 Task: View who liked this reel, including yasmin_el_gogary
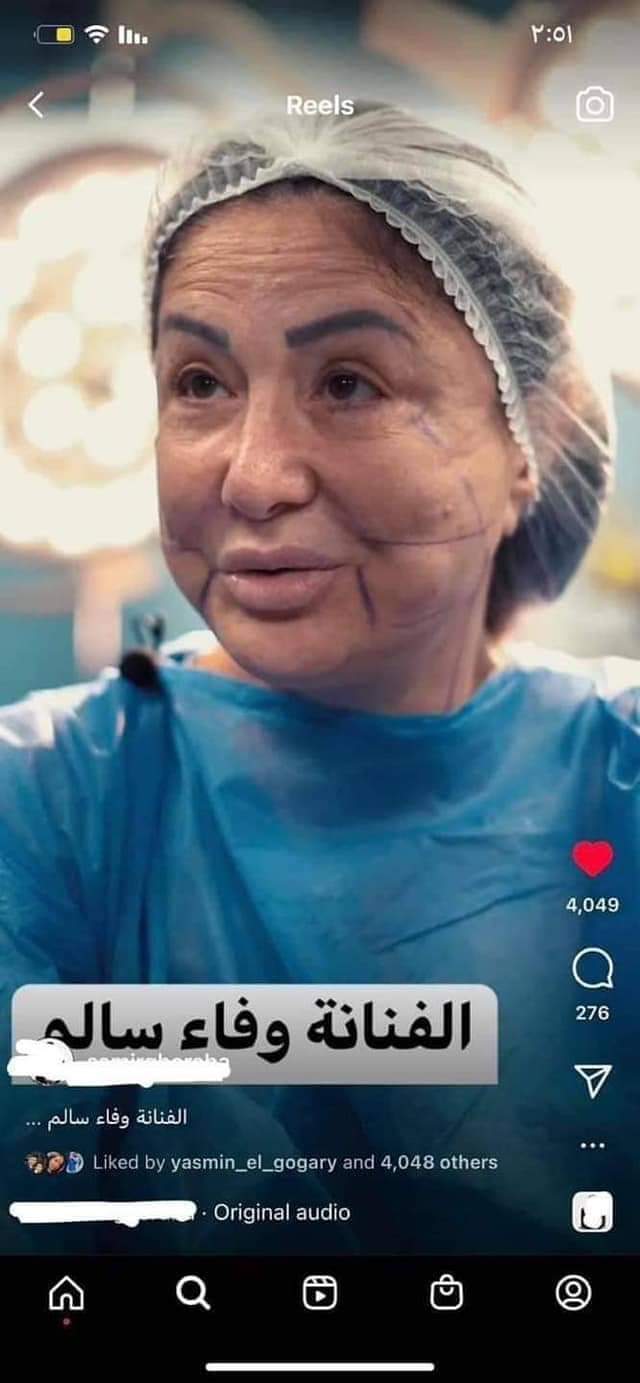point(294,1162)
